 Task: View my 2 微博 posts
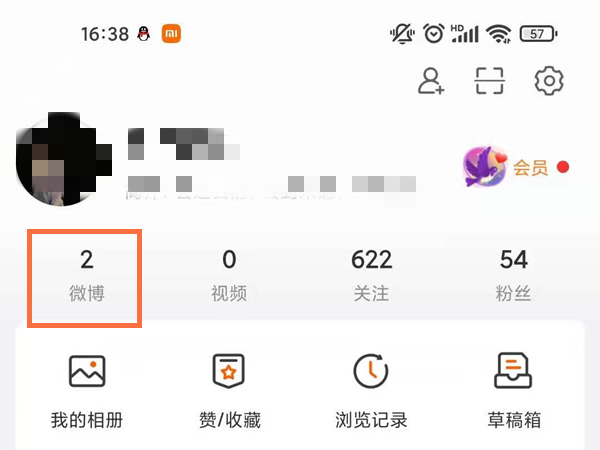tap(86, 277)
